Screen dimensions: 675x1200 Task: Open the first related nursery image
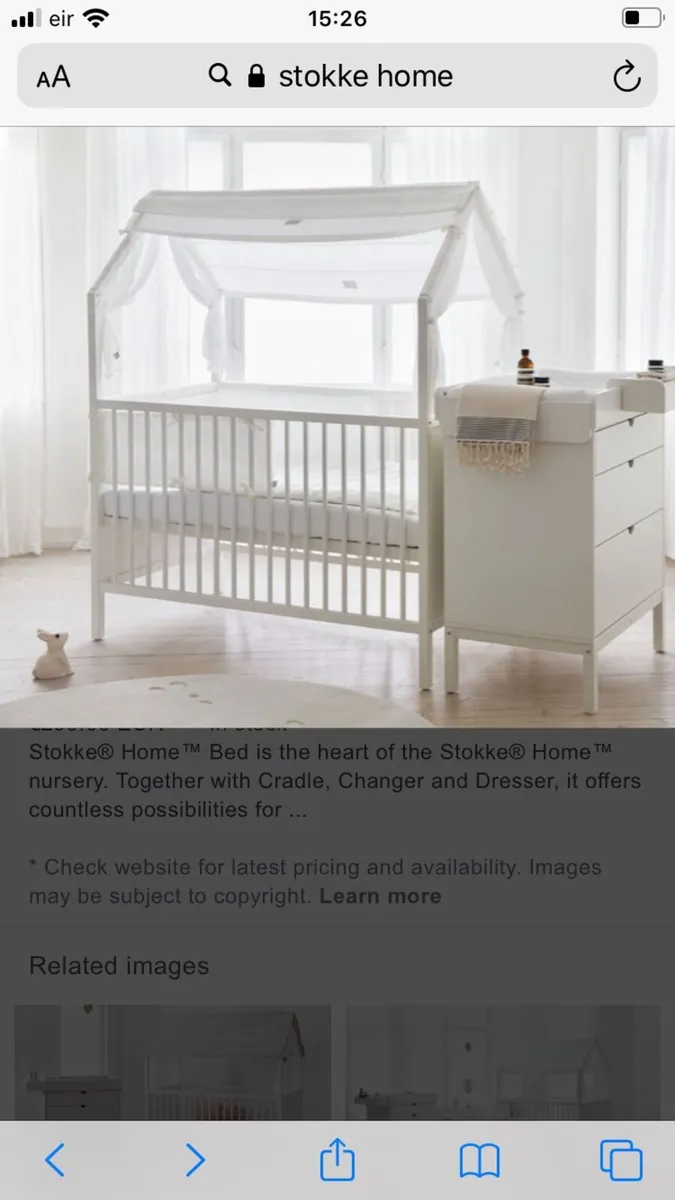172,1062
